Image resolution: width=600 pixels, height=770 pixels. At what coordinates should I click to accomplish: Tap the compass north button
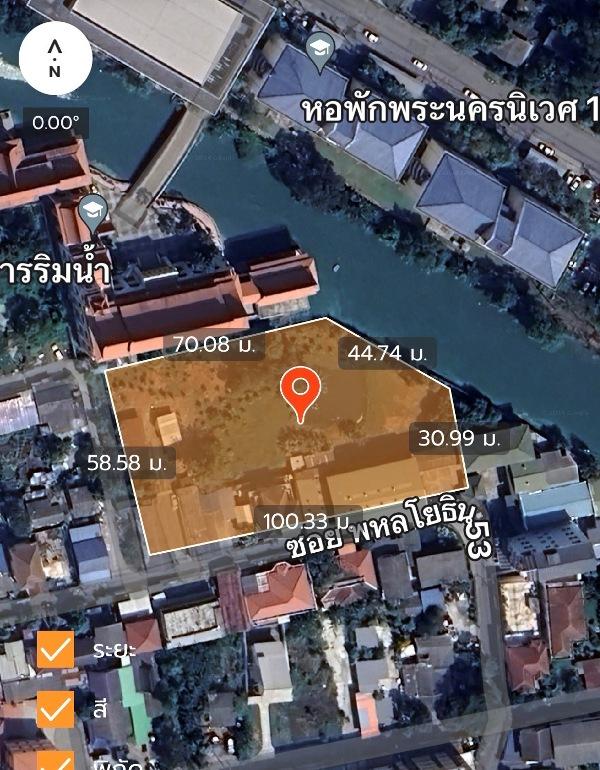click(55, 58)
